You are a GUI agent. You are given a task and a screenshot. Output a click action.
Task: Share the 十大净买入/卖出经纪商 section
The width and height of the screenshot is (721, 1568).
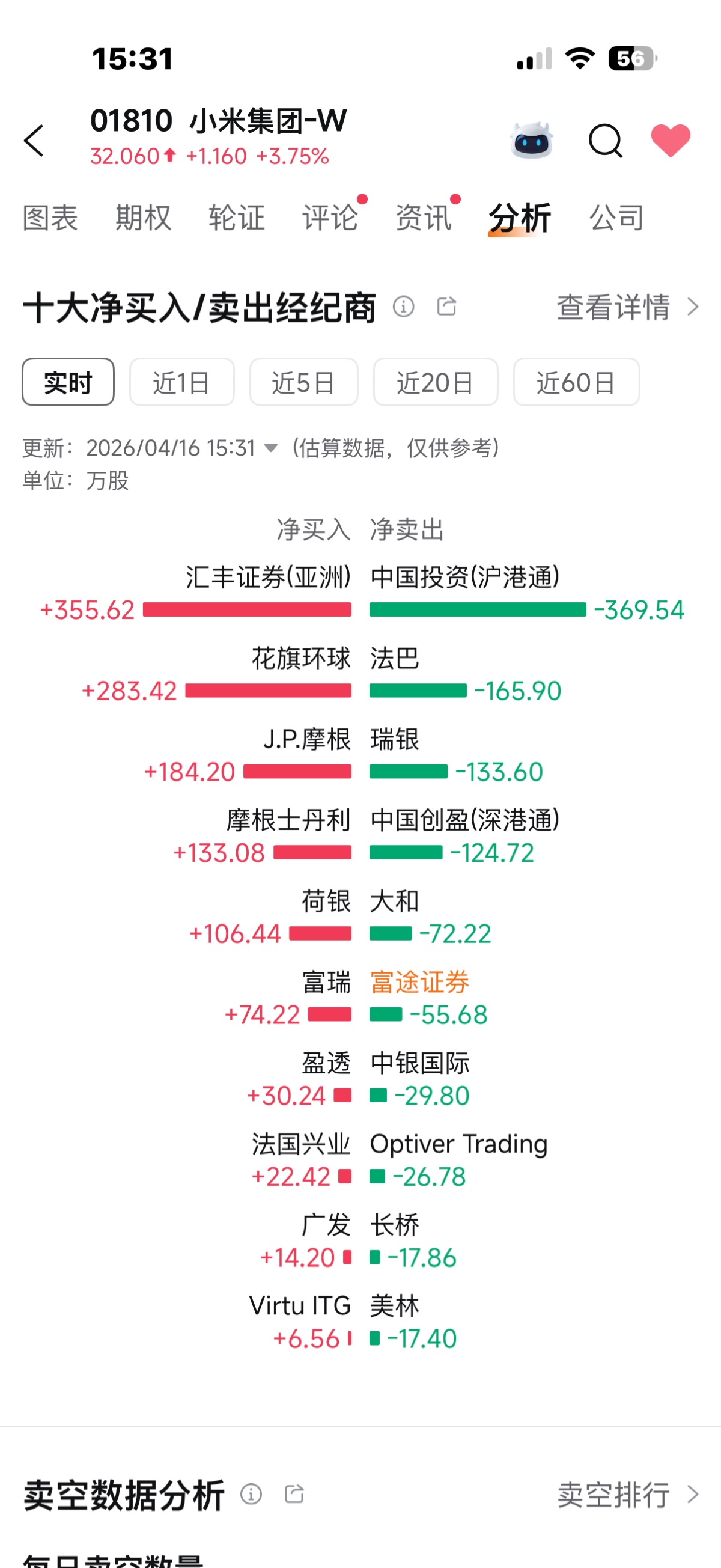(x=446, y=306)
